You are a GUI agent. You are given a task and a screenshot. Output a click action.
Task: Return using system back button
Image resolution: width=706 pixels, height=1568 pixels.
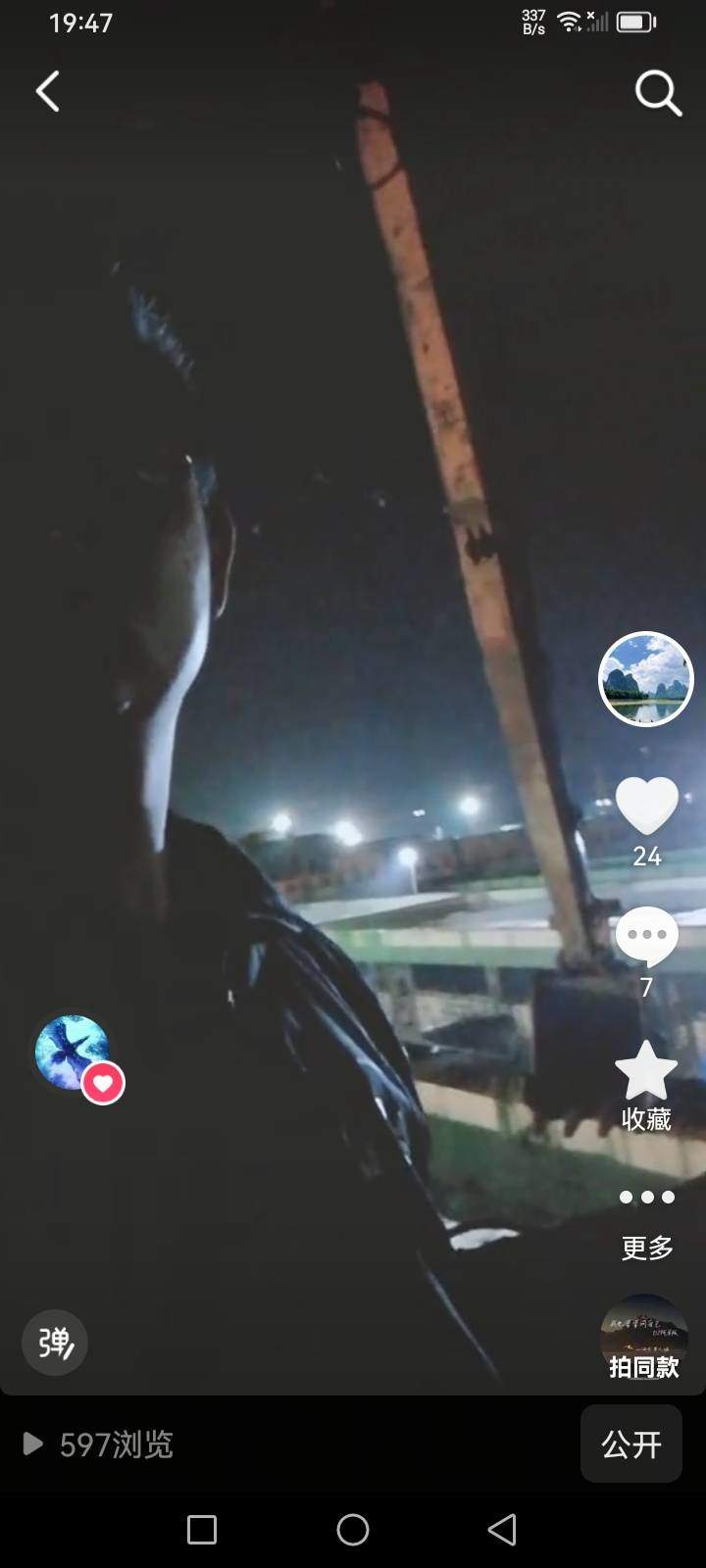coord(502,1530)
